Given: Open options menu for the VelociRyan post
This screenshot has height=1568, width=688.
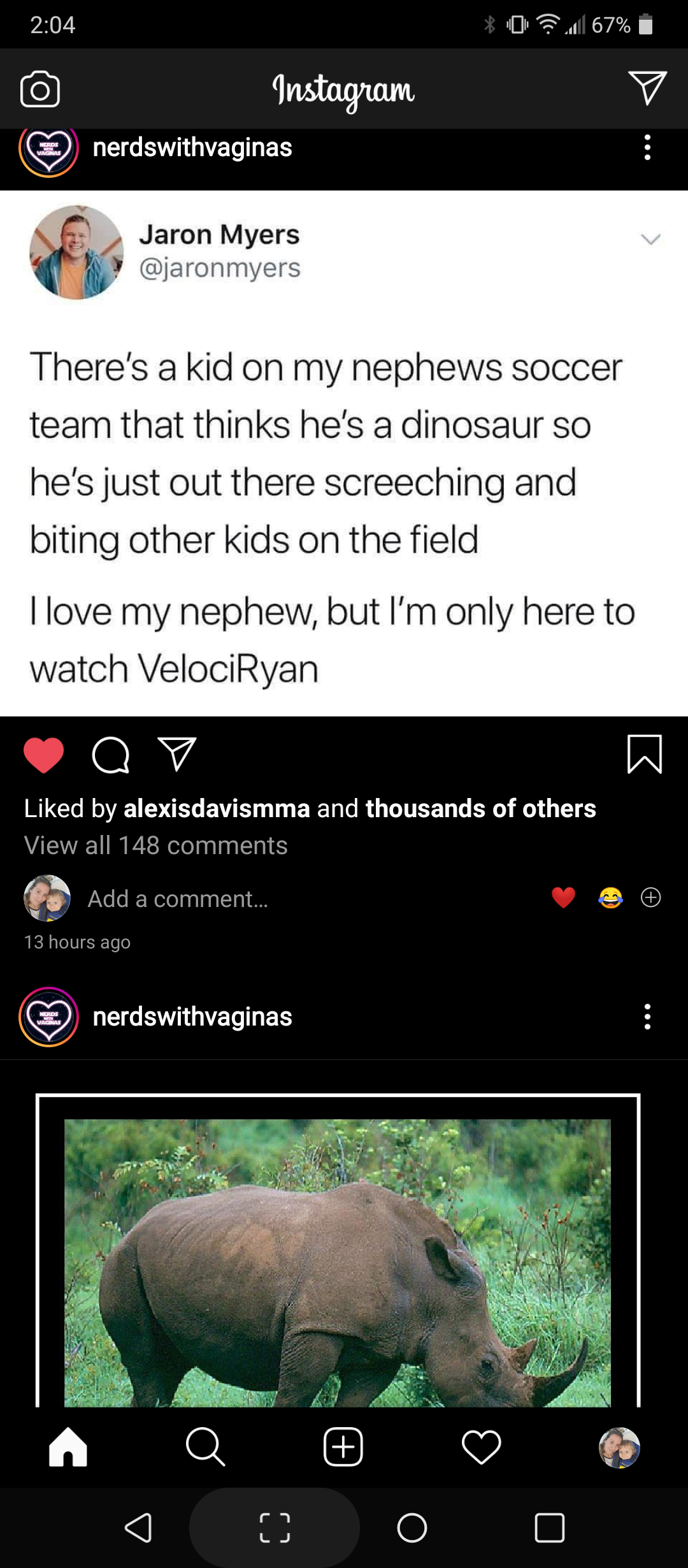Looking at the screenshot, I should pos(647,148).
